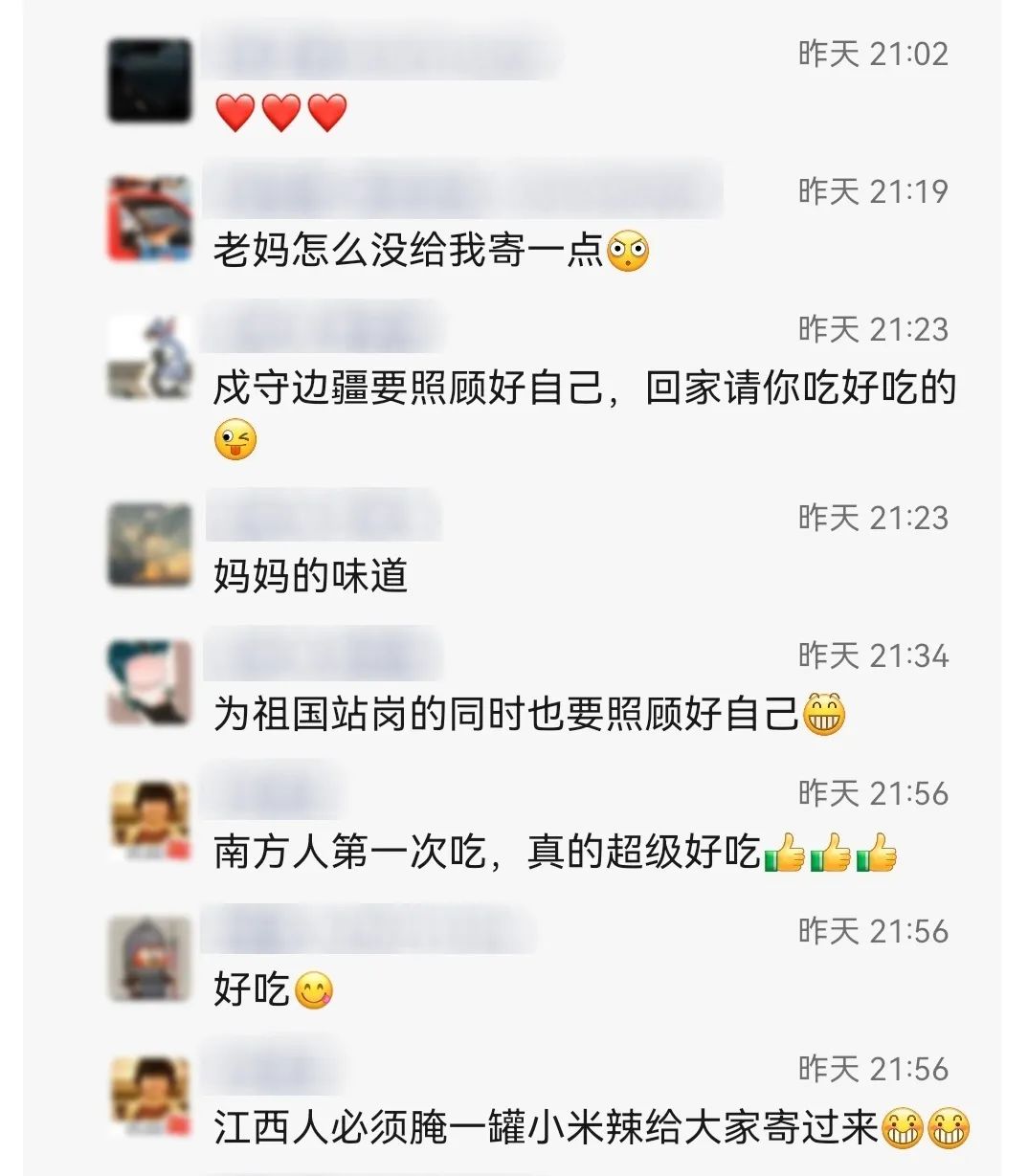Open the avatar beside the three hearts comment
1028x1176 pixels.
click(x=149, y=80)
